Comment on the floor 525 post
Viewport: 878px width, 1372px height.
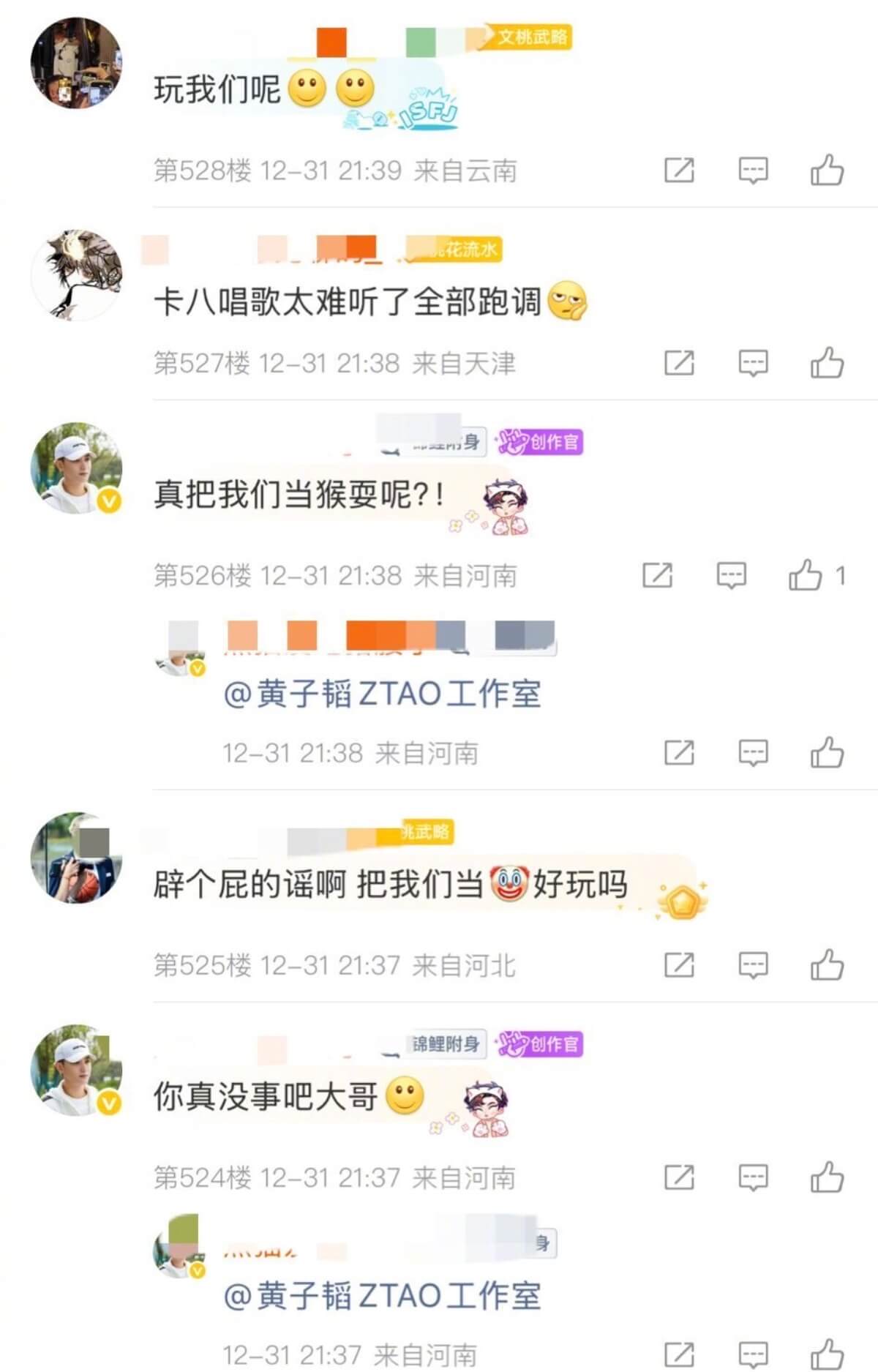[x=752, y=965]
